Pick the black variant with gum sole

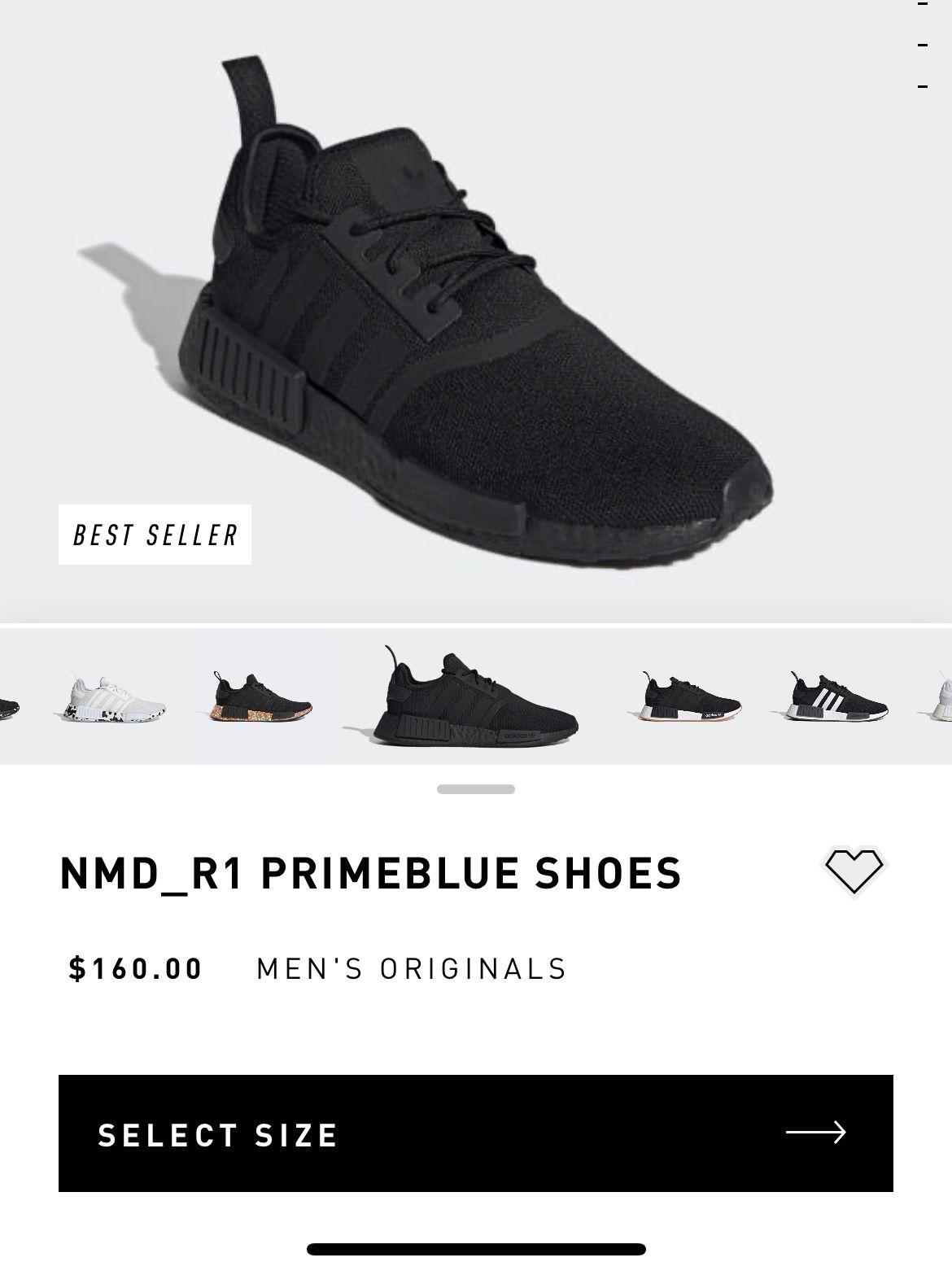[691, 697]
